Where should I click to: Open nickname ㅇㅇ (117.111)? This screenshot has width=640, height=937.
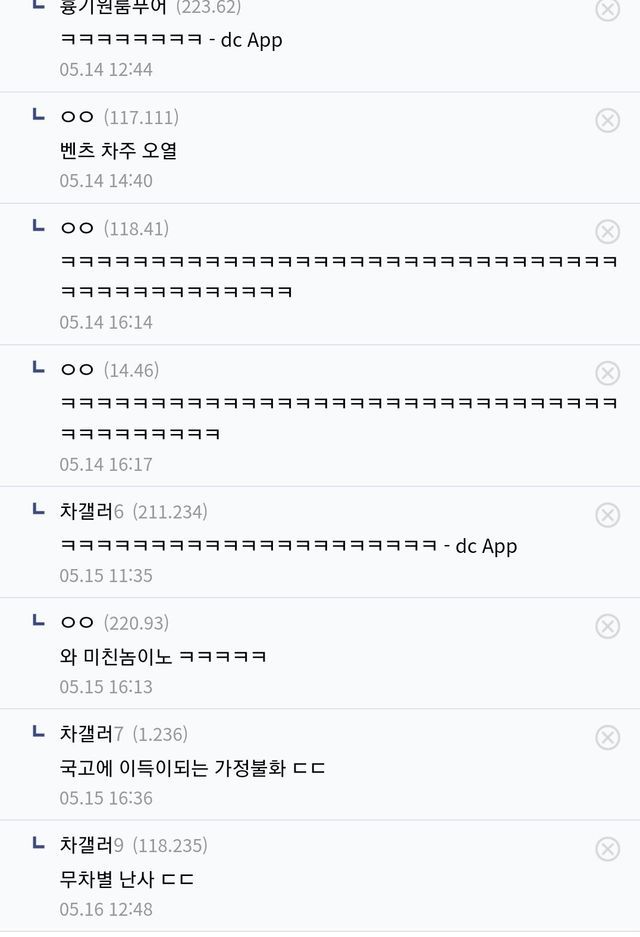coord(120,117)
